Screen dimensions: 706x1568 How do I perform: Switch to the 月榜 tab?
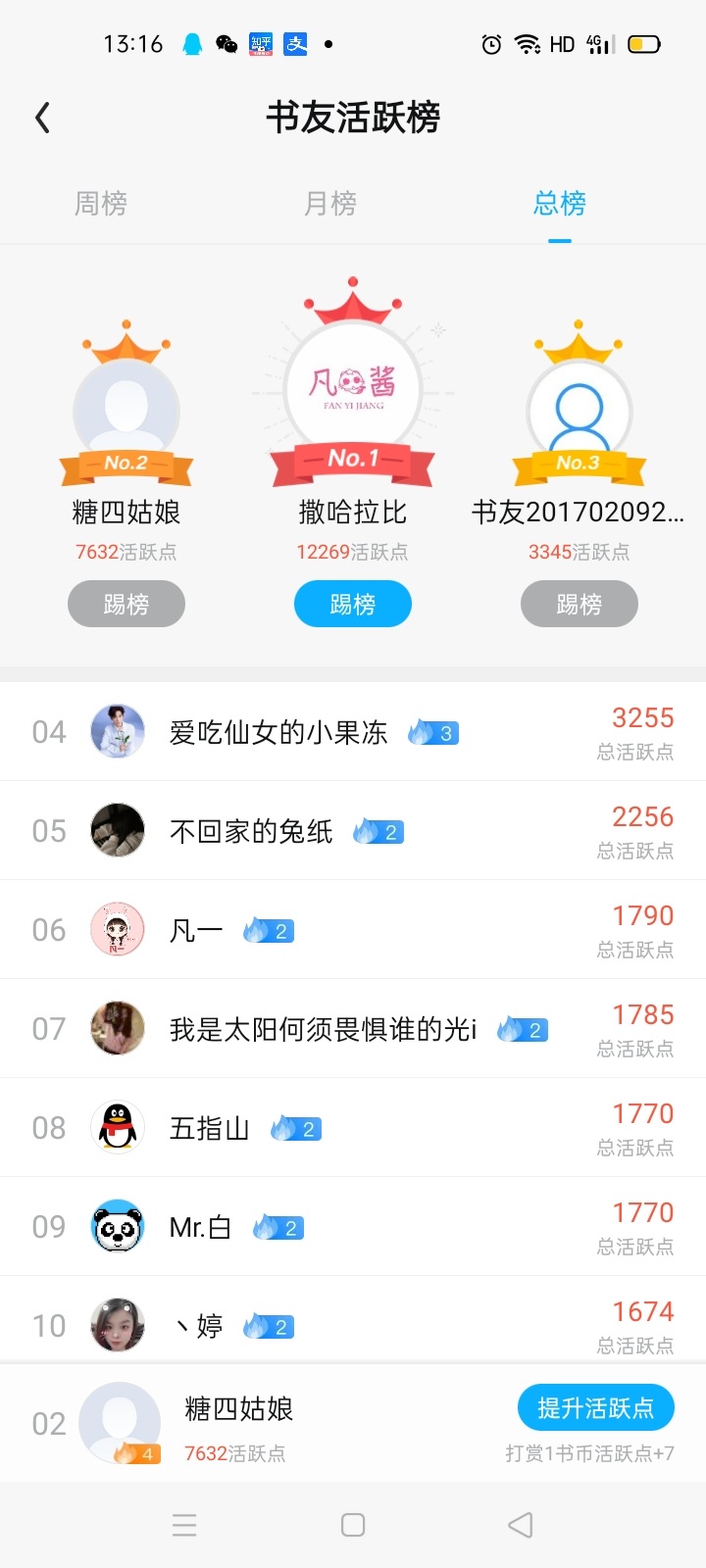click(x=330, y=204)
